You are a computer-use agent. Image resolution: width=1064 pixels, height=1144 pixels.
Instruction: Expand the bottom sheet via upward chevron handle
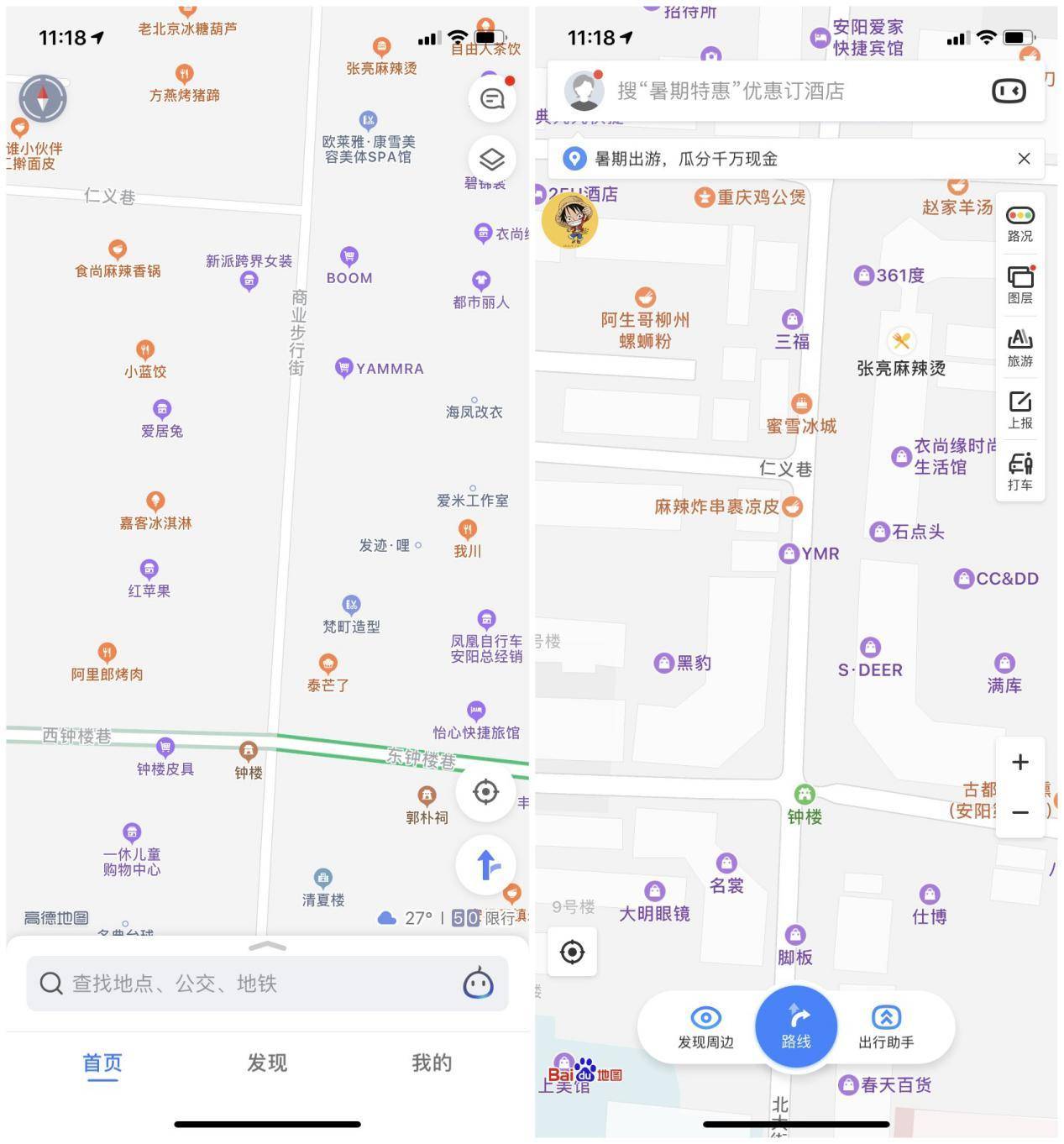(x=266, y=946)
